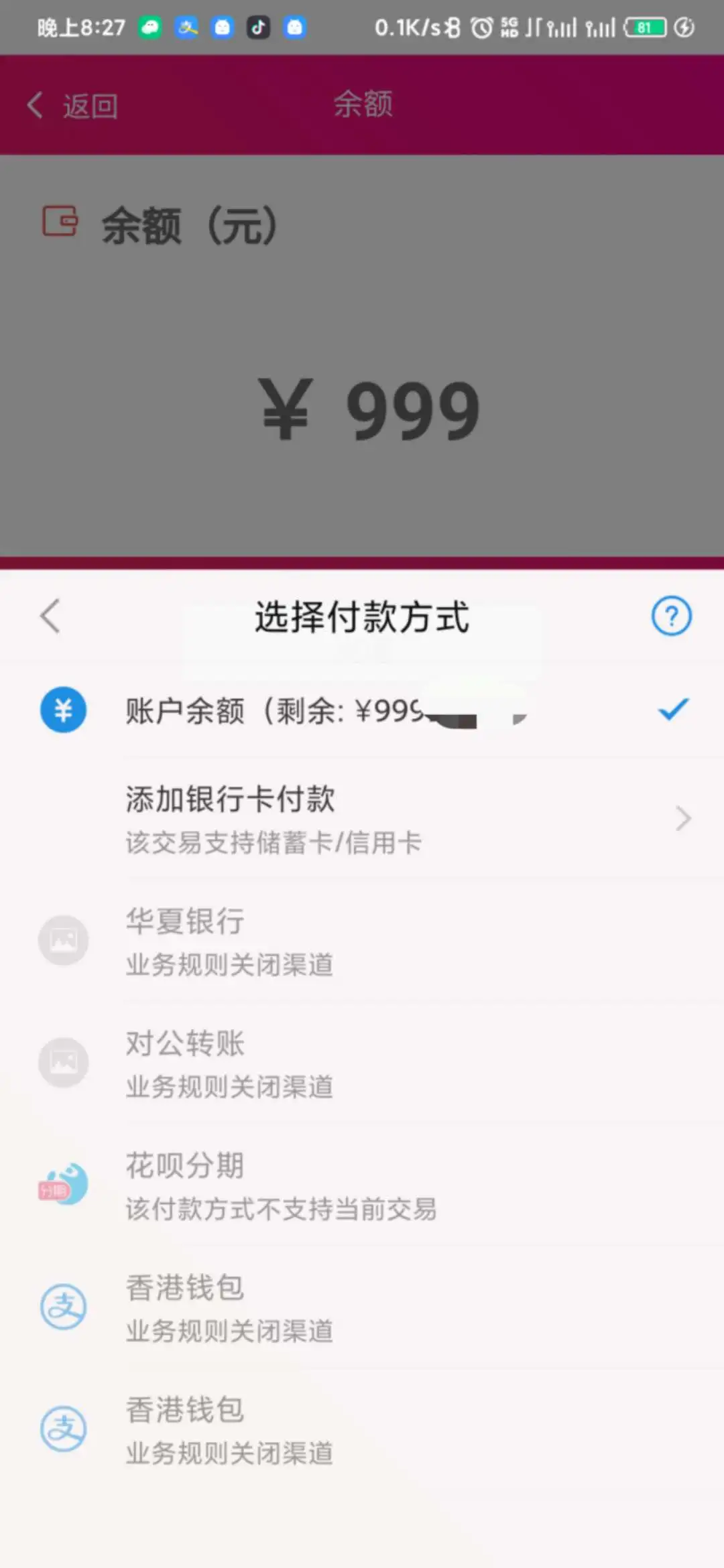Open 添加银行卡付款 option
724x1568 pixels.
[x=362, y=819]
